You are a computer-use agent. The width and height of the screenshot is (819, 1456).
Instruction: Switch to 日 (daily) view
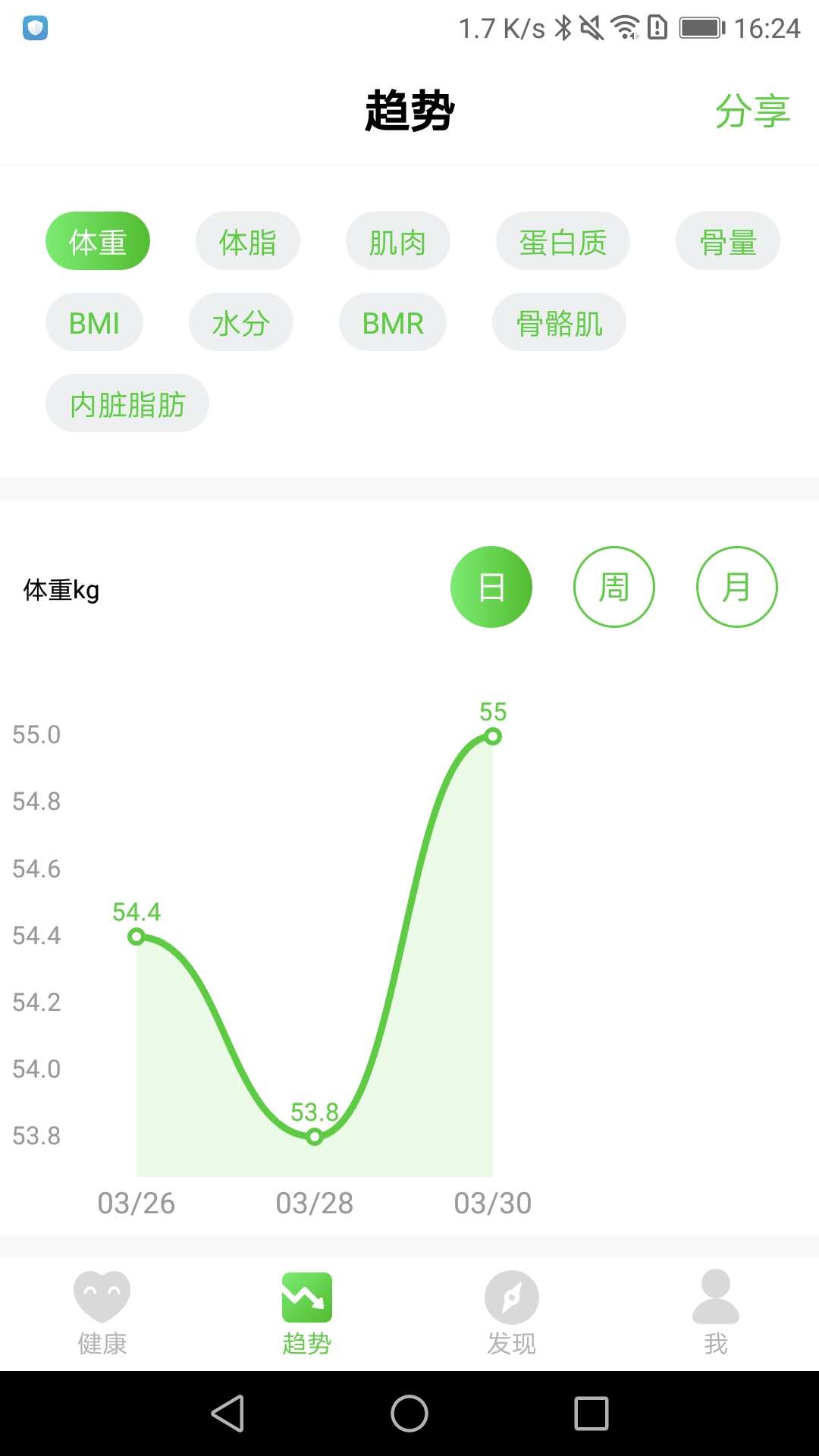491,587
